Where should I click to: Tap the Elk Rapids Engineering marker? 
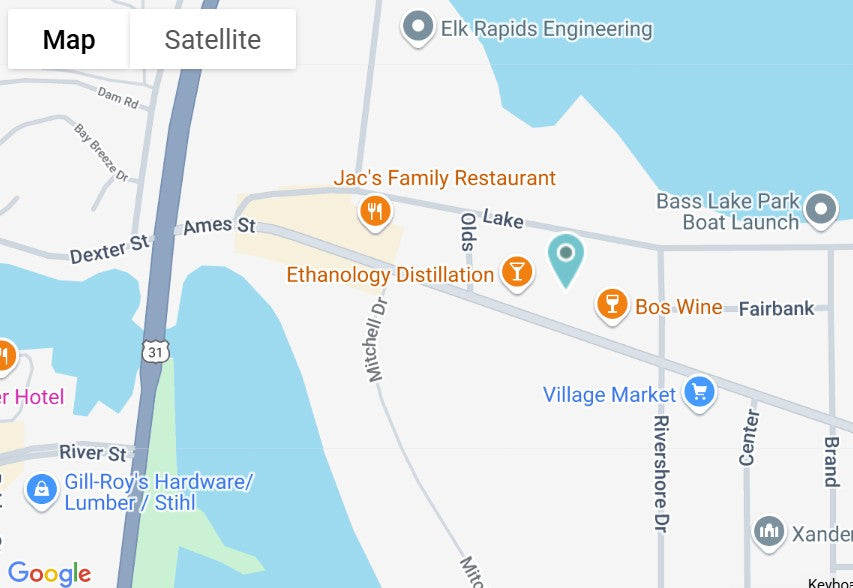coord(416,27)
